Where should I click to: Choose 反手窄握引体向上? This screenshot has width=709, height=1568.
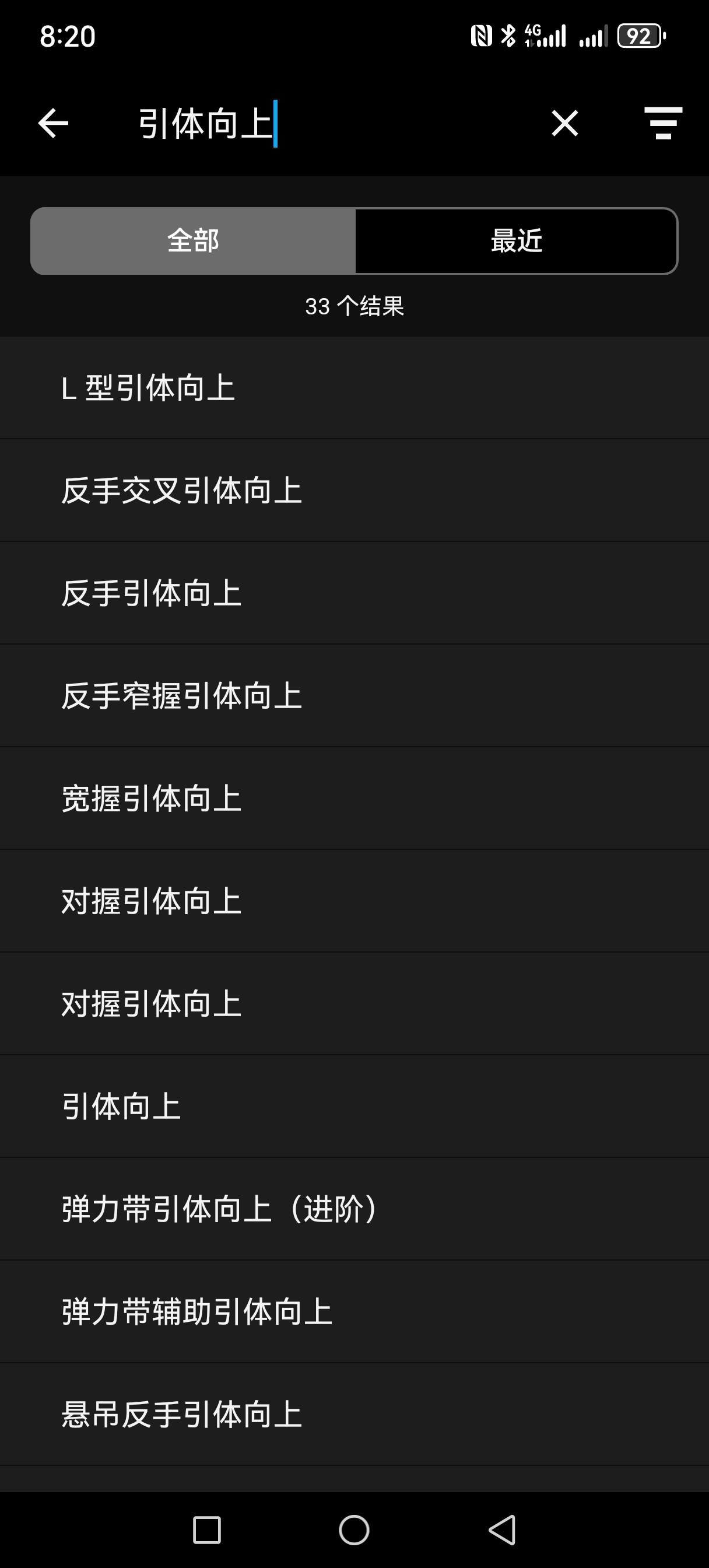pyautogui.click(x=354, y=696)
